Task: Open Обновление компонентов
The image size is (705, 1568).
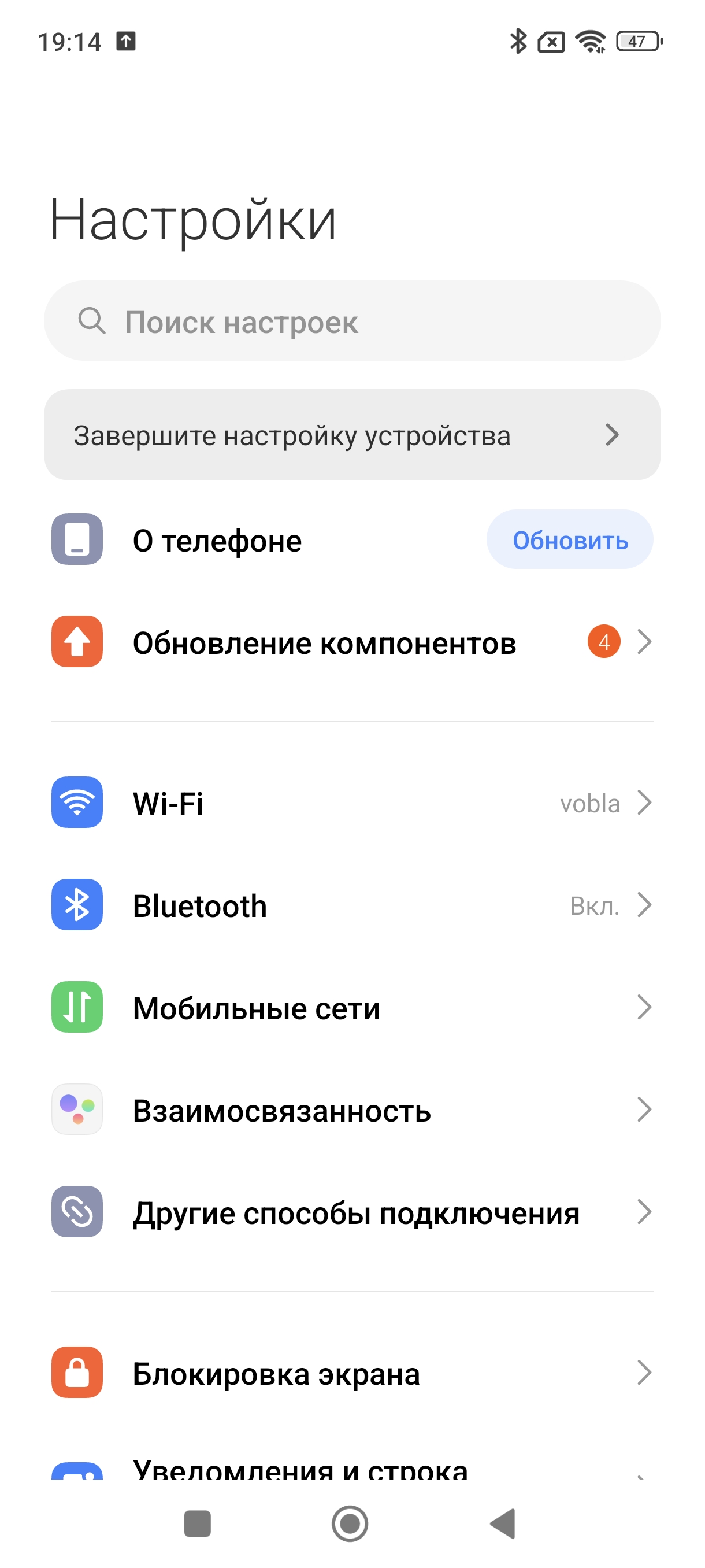Action: click(352, 643)
